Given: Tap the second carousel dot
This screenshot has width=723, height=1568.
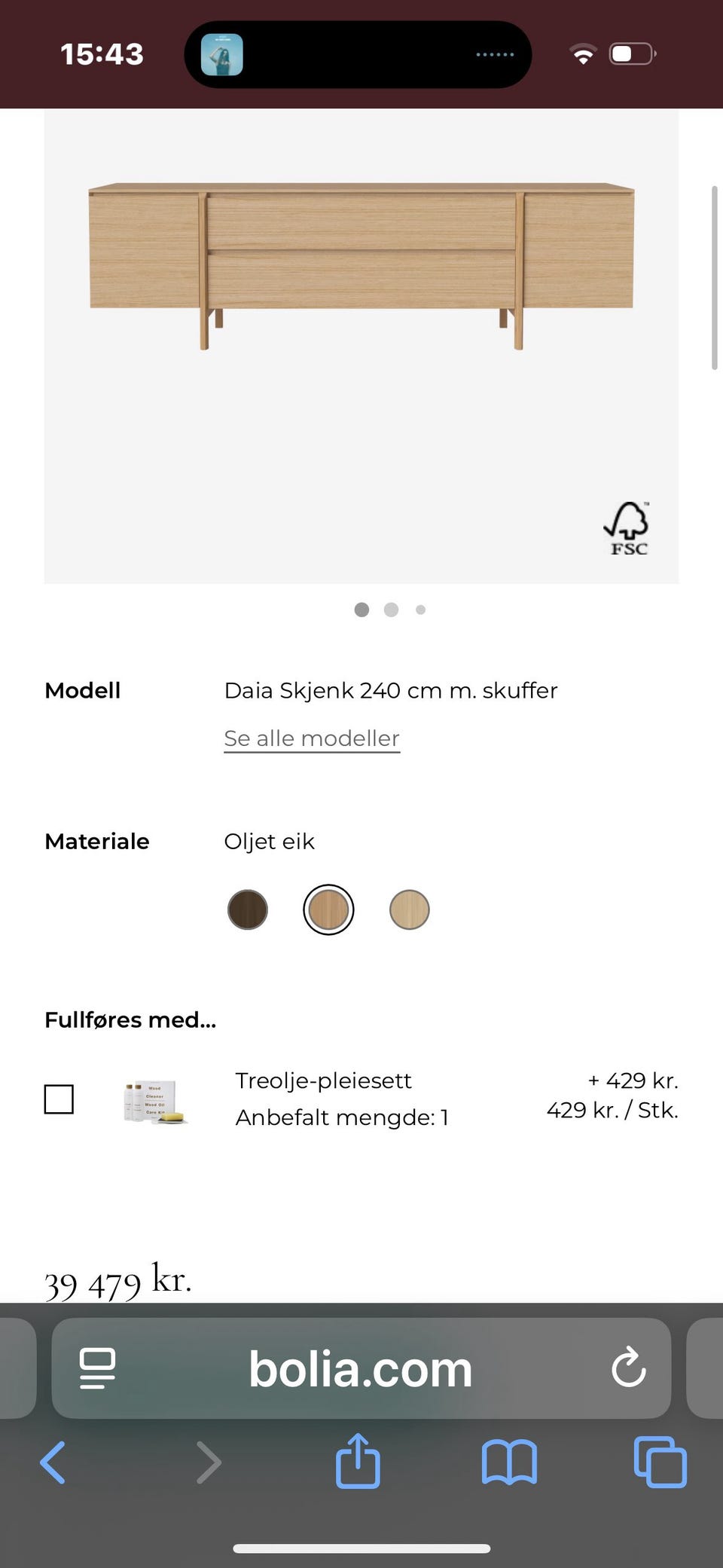Looking at the screenshot, I should [x=391, y=610].
